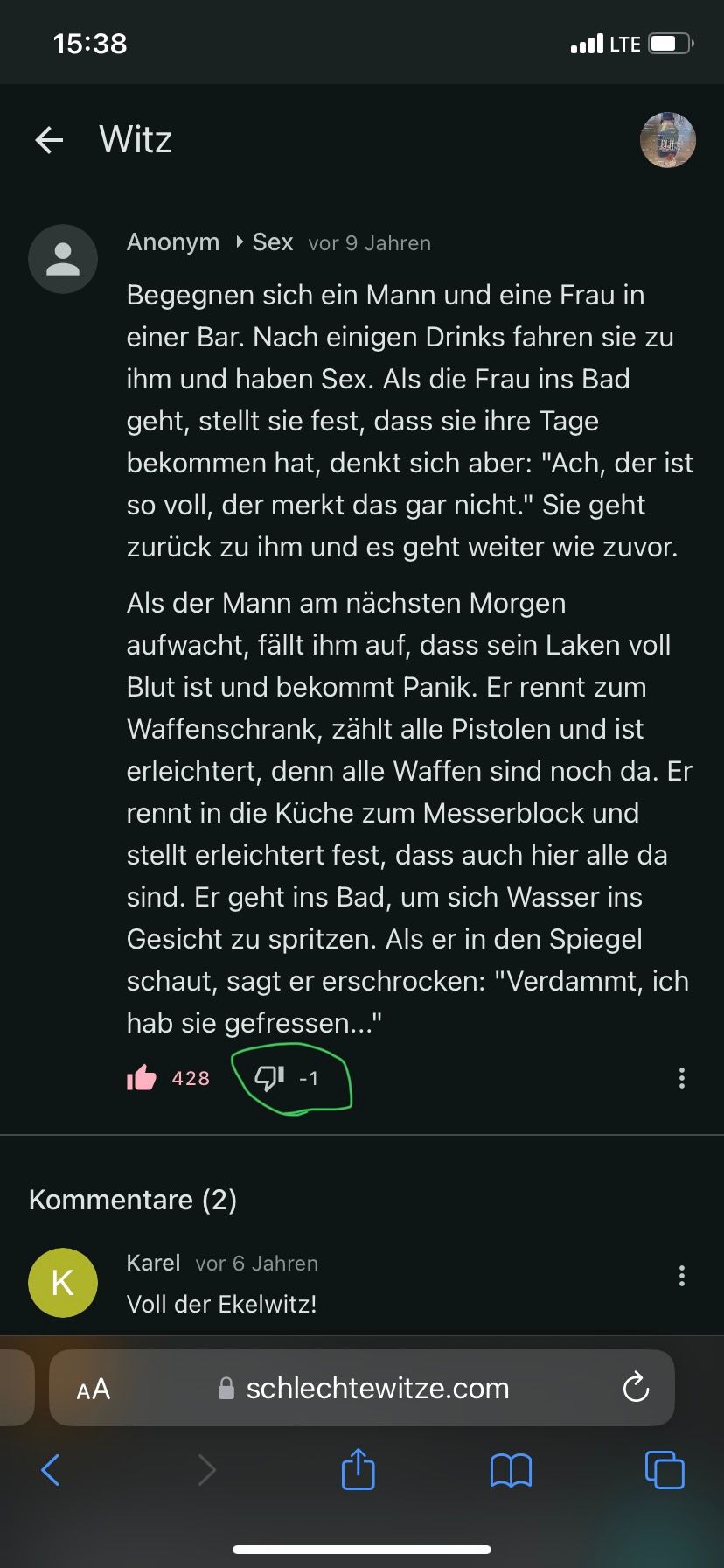Open the Sex joke category
This screenshot has height=1568, width=724.
pyautogui.click(x=272, y=242)
